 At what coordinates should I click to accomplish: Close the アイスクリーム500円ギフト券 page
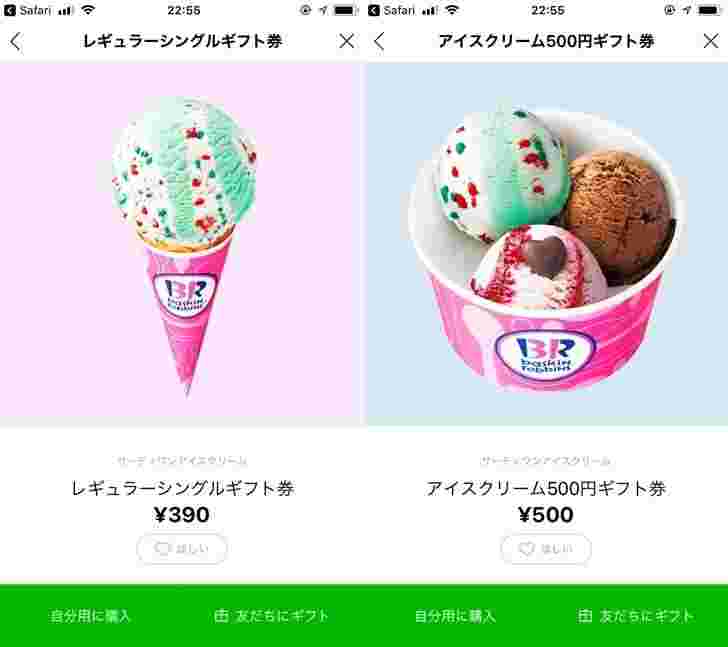point(711,42)
